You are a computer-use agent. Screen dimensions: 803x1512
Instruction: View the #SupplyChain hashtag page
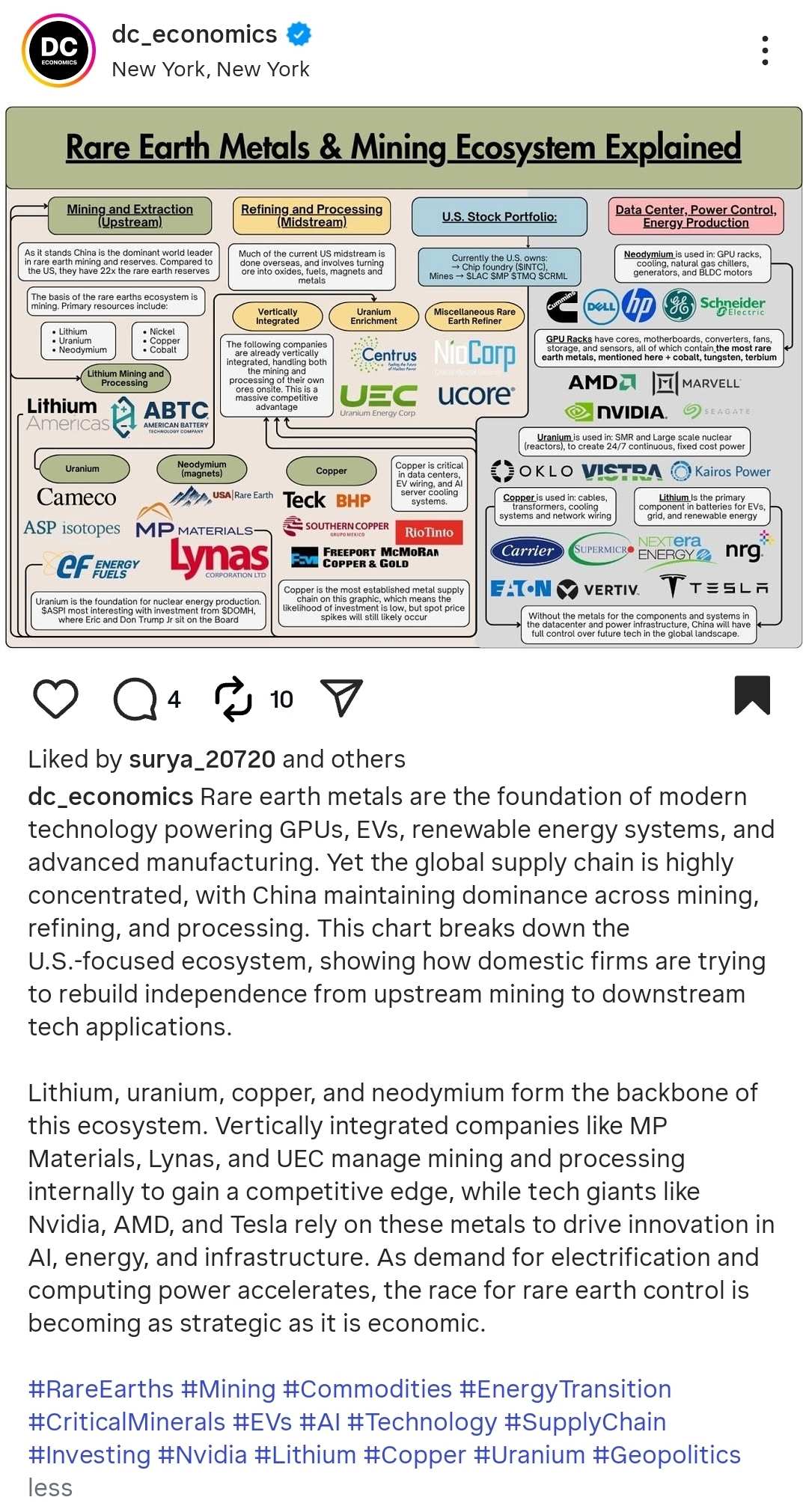pyautogui.click(x=584, y=1421)
